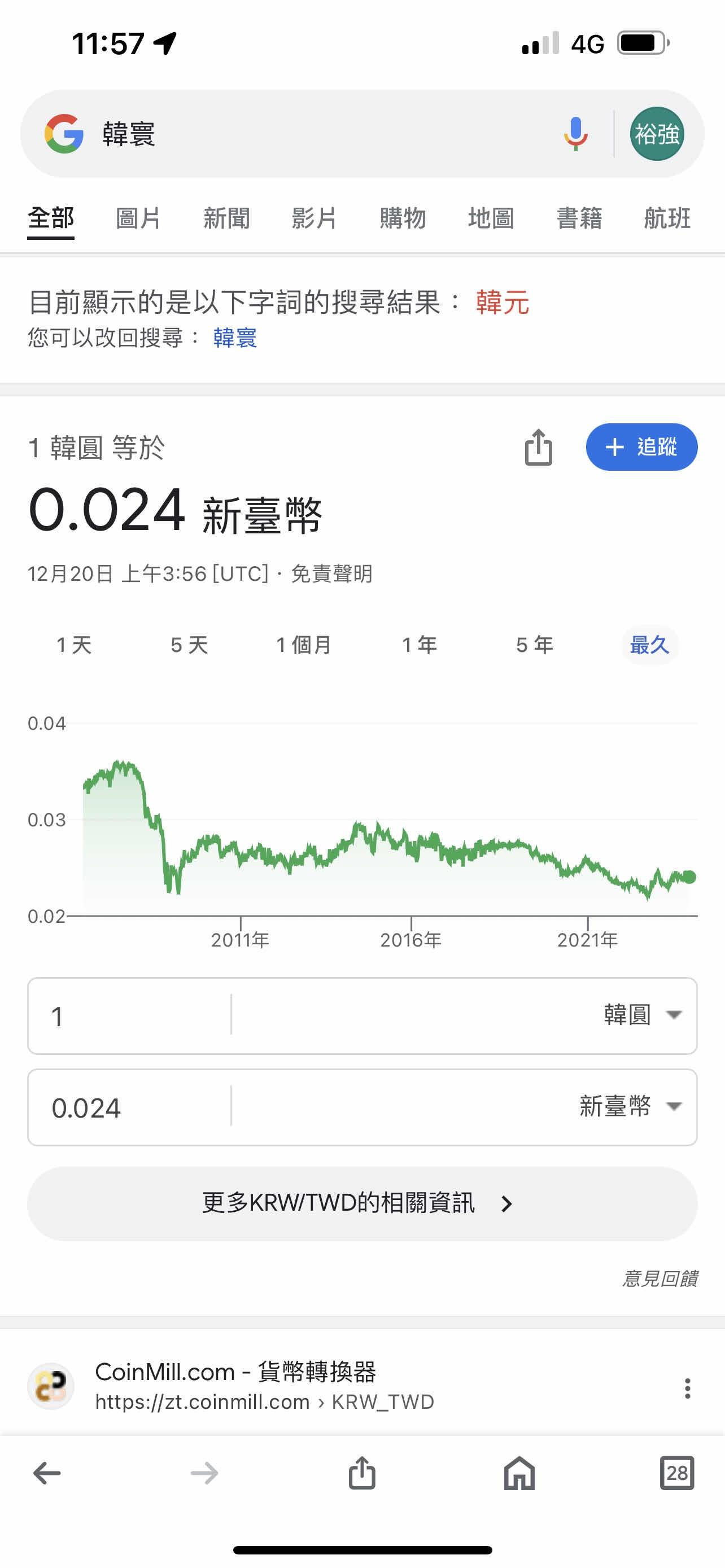This screenshot has width=725, height=1568.
Task: Share the currency conversion result
Action: pyautogui.click(x=538, y=448)
